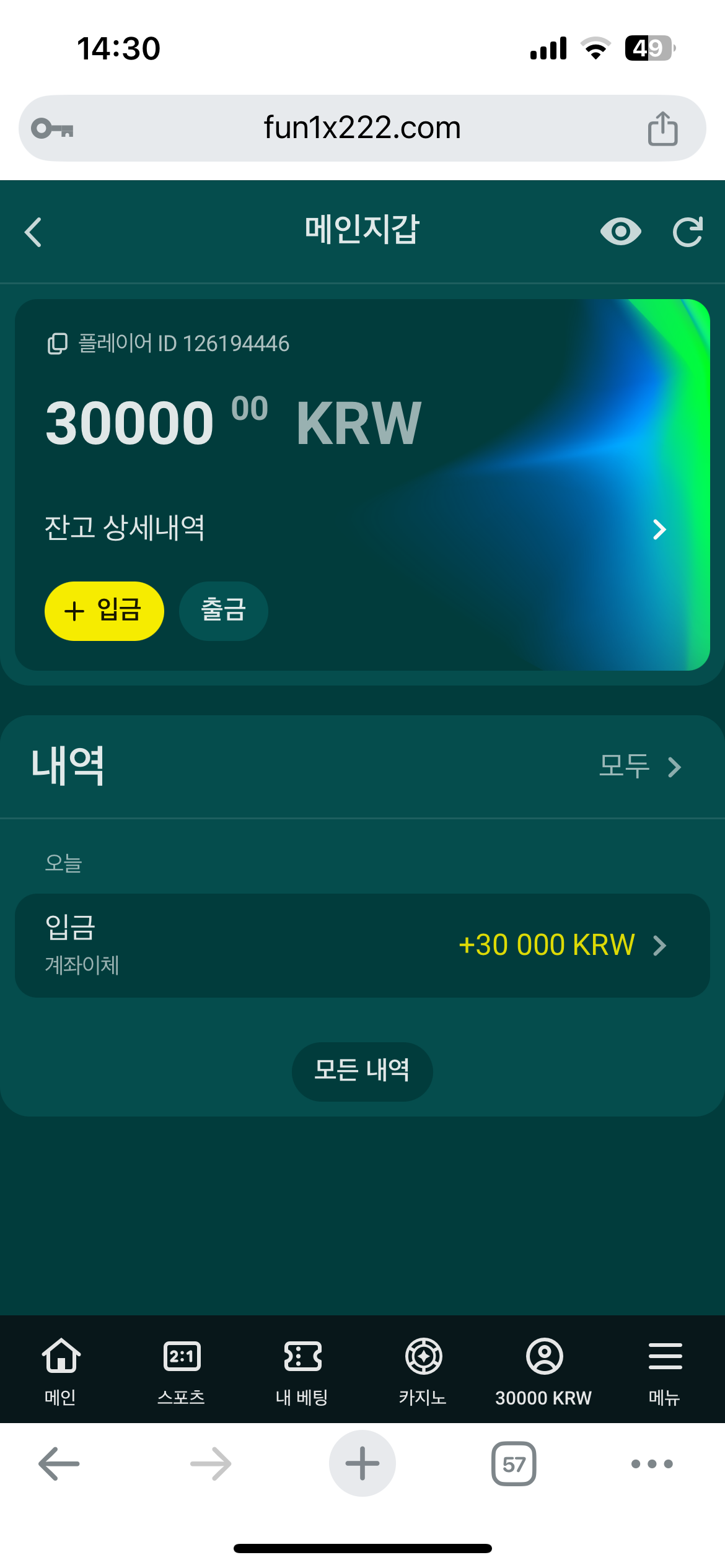Refresh the wallet balance
The height and width of the screenshot is (1568, 725).
coord(688,232)
